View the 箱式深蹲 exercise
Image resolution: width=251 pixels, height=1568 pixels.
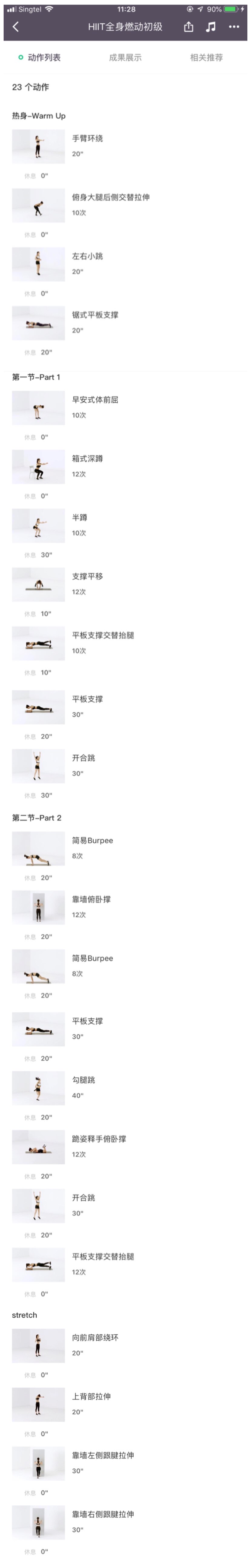click(88, 459)
